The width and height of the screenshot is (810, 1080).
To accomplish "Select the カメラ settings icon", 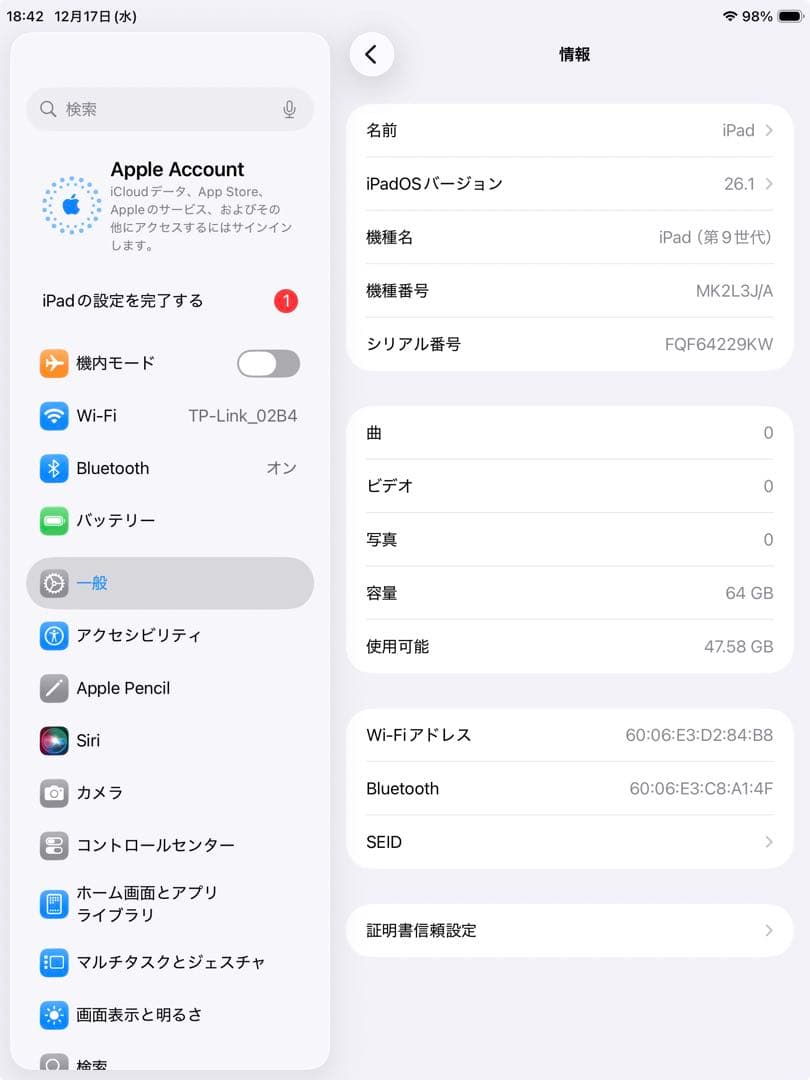I will click(53, 793).
